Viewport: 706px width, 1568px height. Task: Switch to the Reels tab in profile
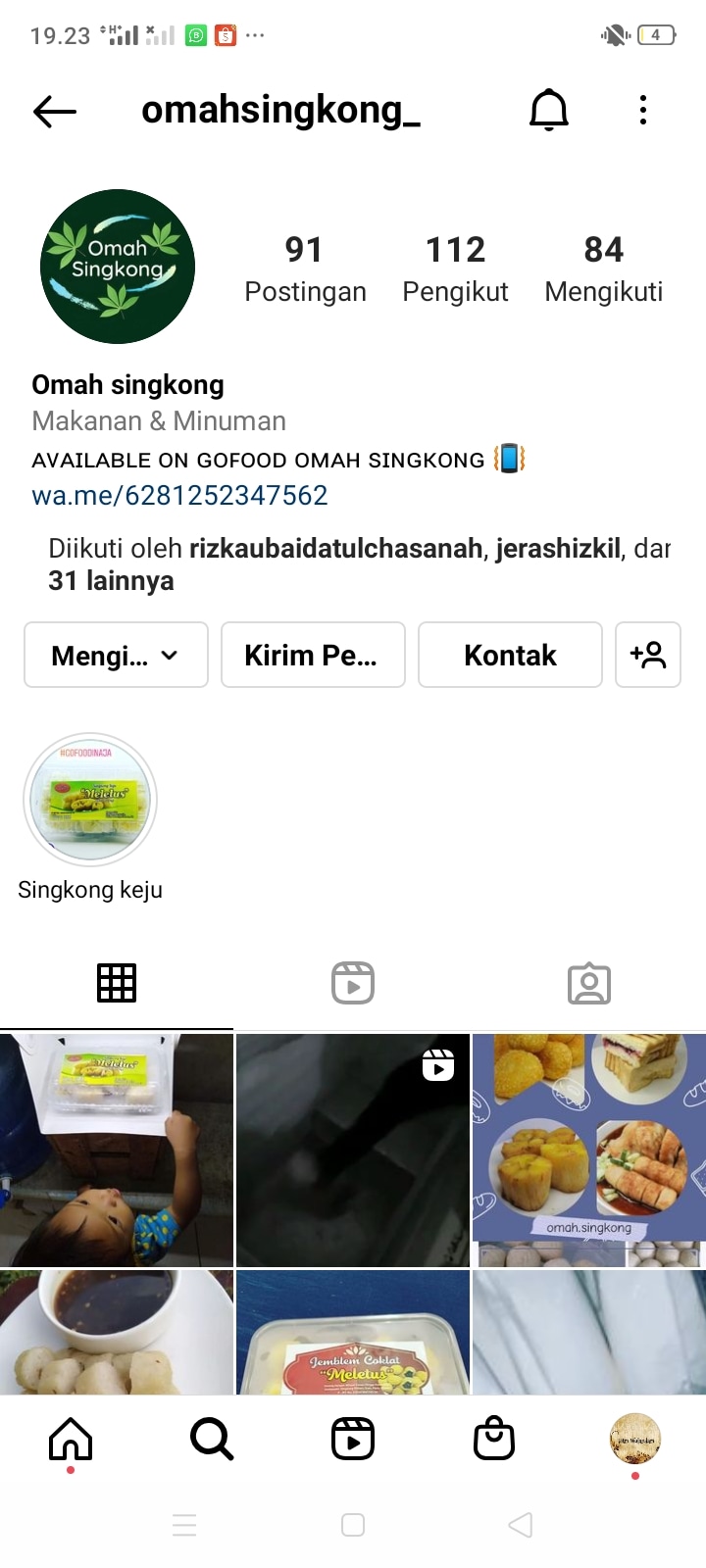coord(353,983)
